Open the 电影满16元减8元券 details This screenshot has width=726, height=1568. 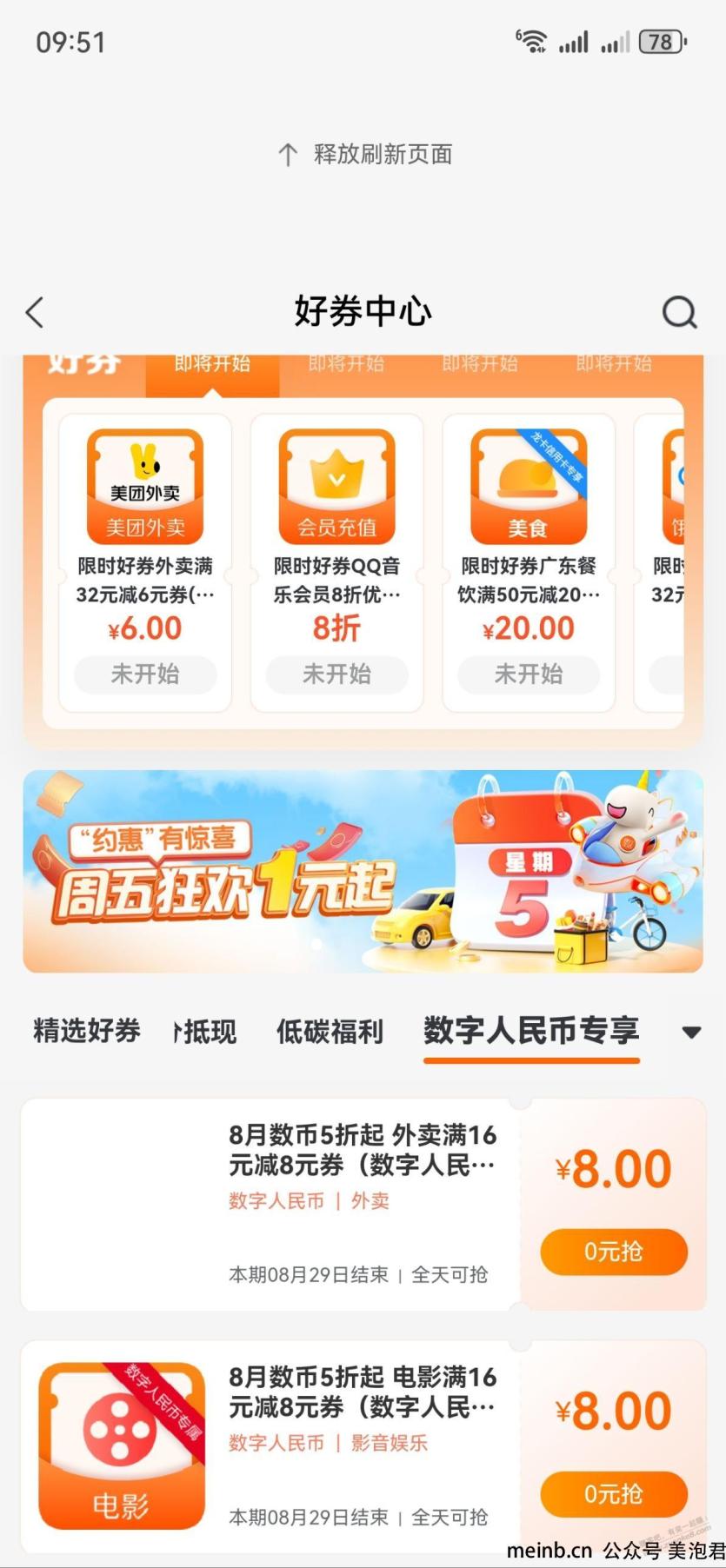point(361,1392)
